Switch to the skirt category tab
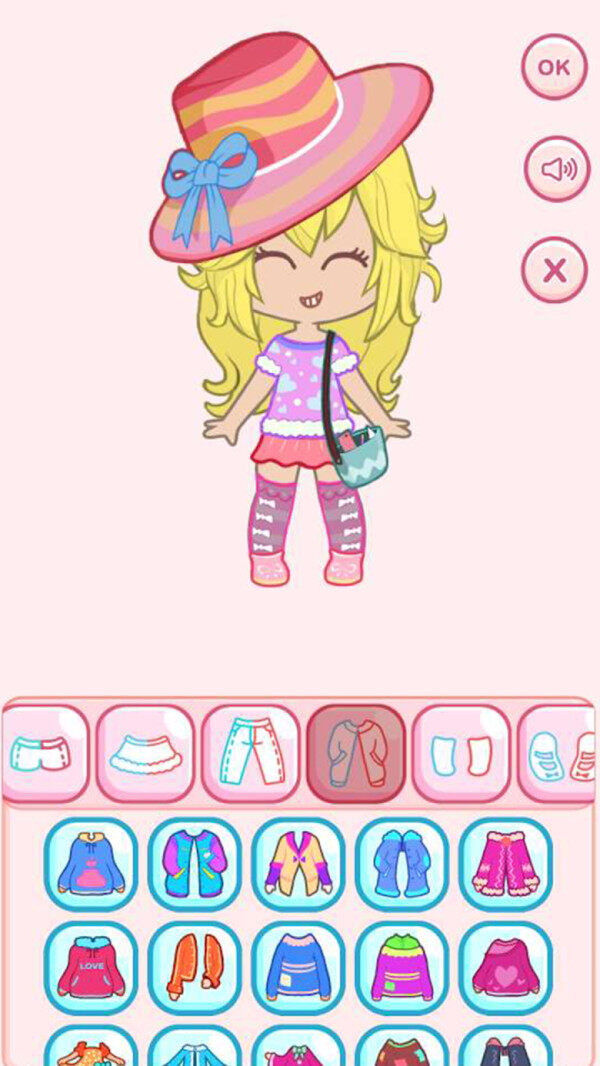This screenshot has width=600, height=1066. coord(146,753)
